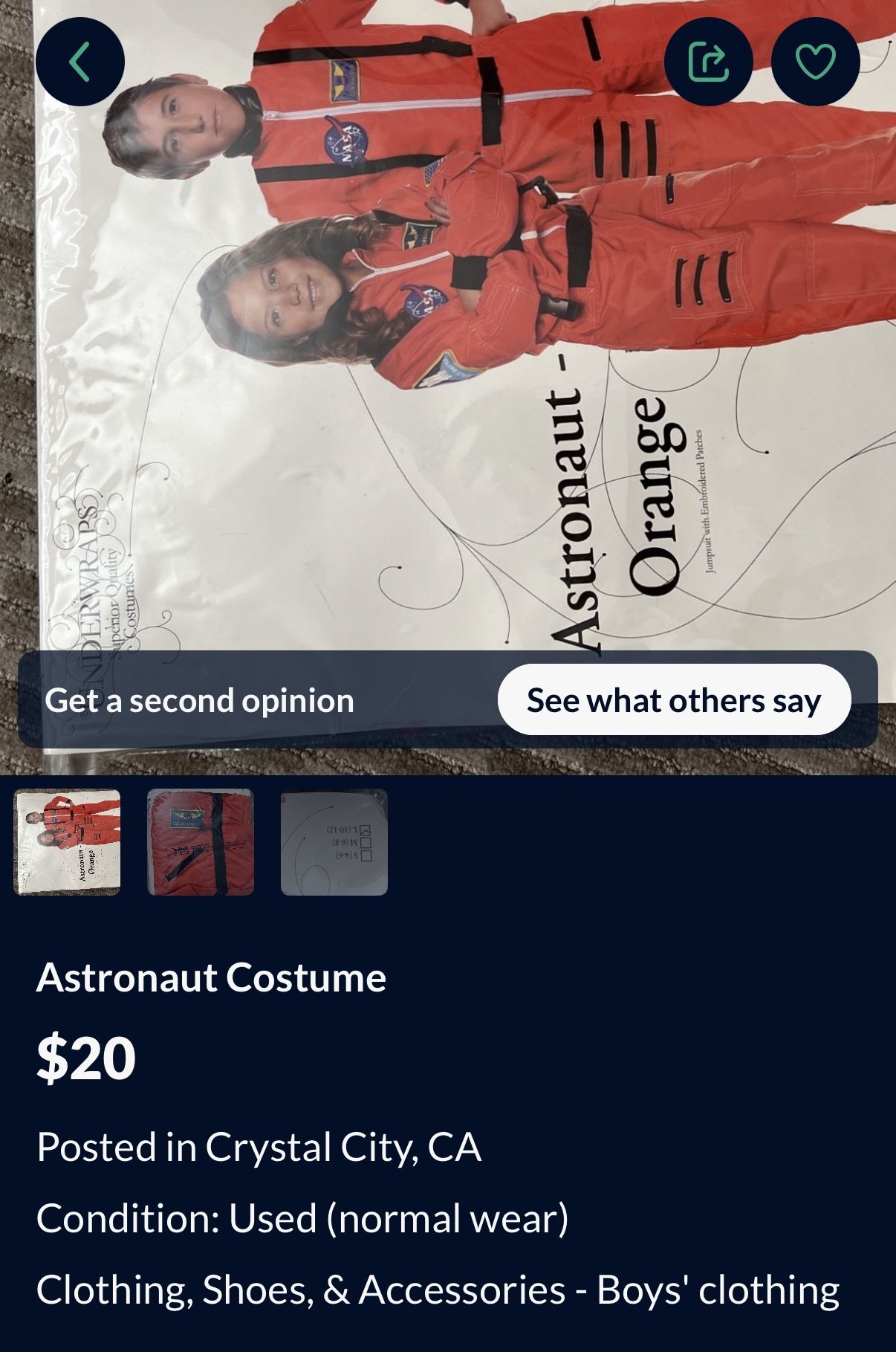Tap See what others say
The width and height of the screenshot is (896, 1352).
(x=673, y=699)
